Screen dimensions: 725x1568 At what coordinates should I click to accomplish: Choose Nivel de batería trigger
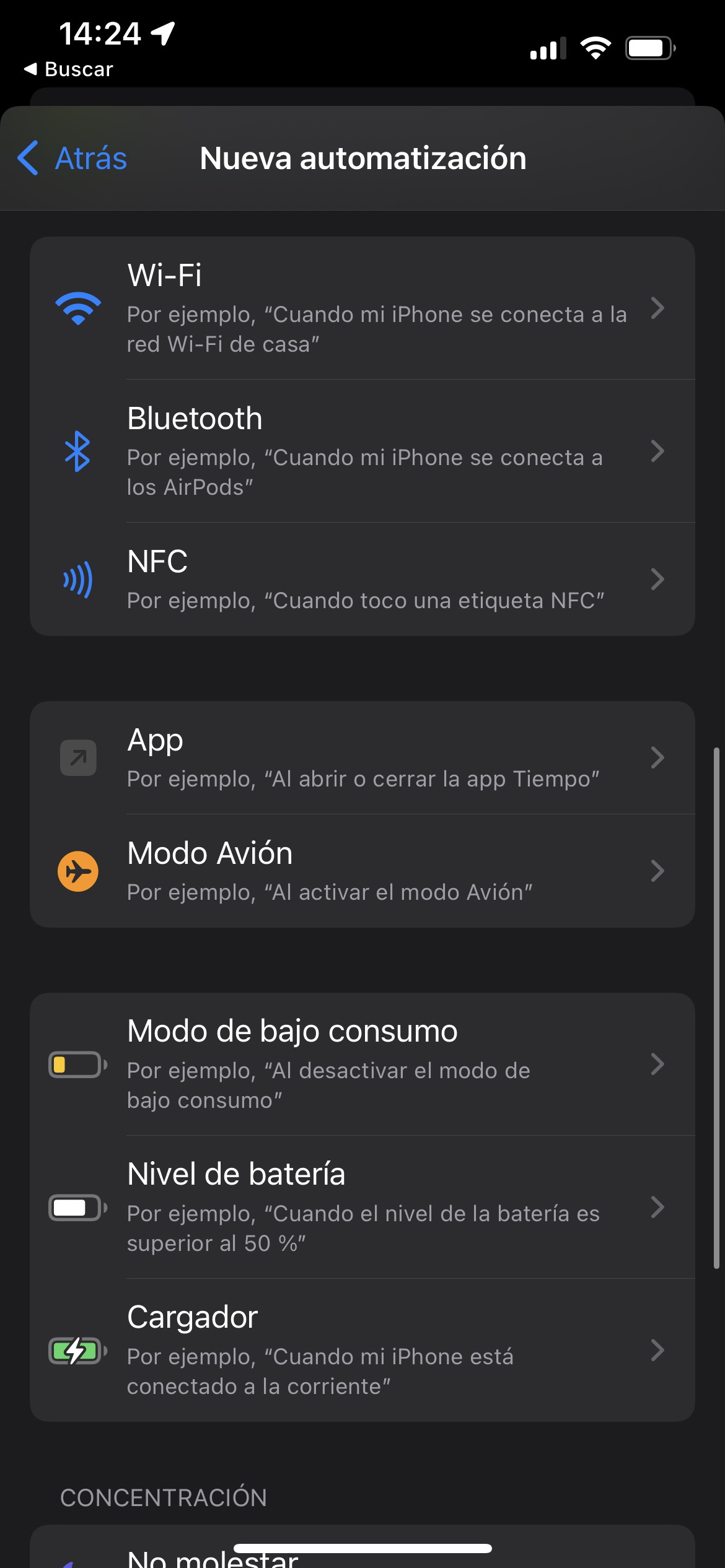[x=362, y=1207]
